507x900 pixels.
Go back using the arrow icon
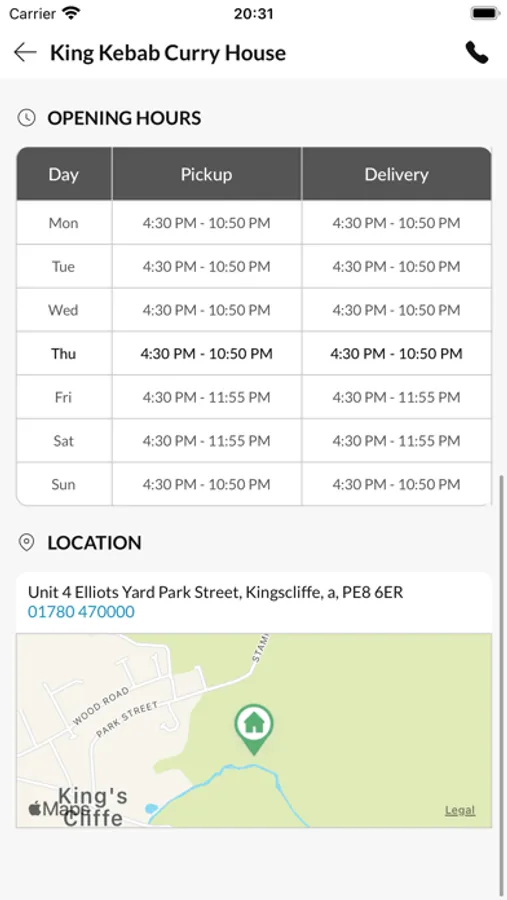pyautogui.click(x=25, y=52)
